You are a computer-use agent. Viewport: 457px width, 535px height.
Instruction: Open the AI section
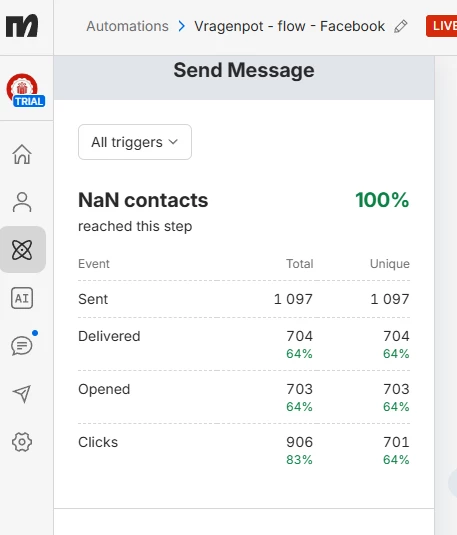[x=22, y=298]
